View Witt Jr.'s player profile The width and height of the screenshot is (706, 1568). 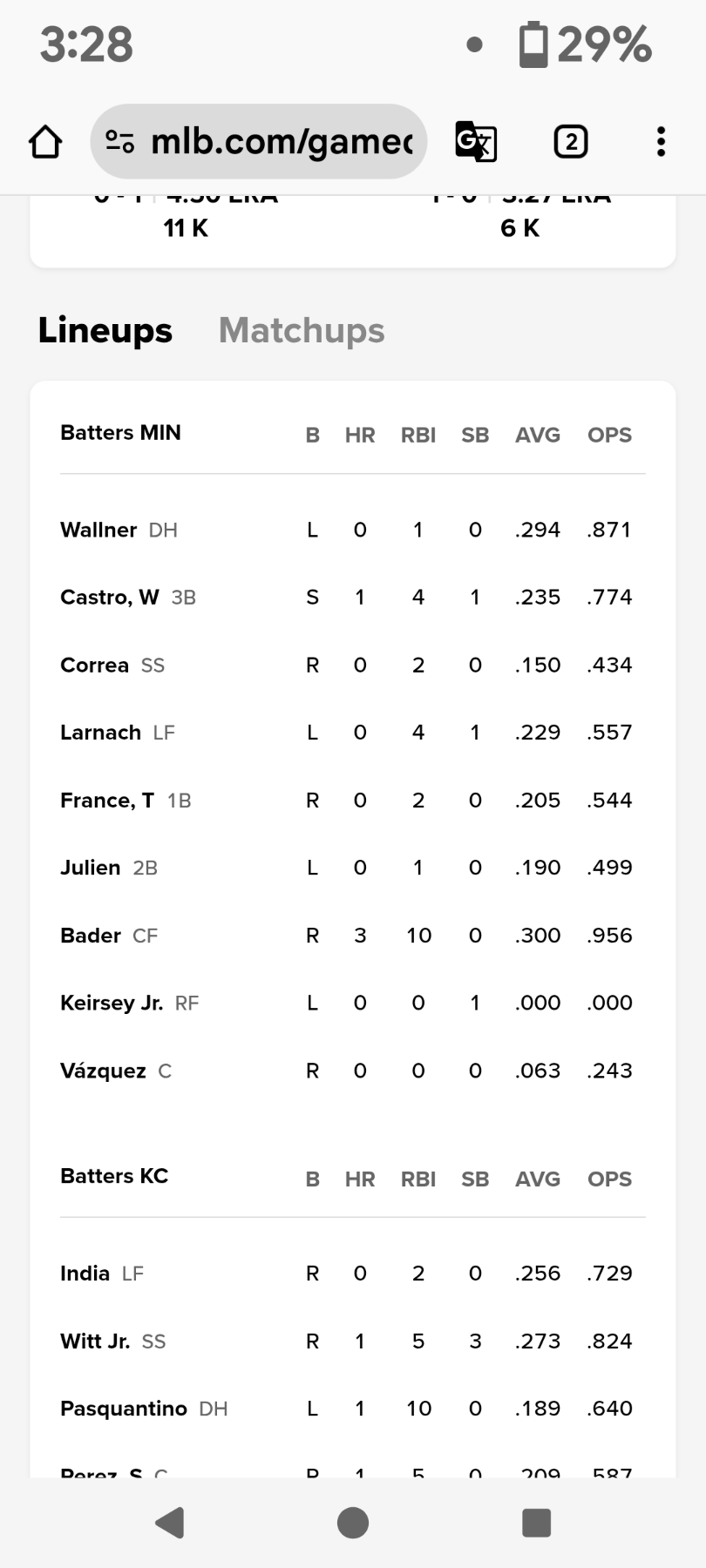(x=95, y=1342)
